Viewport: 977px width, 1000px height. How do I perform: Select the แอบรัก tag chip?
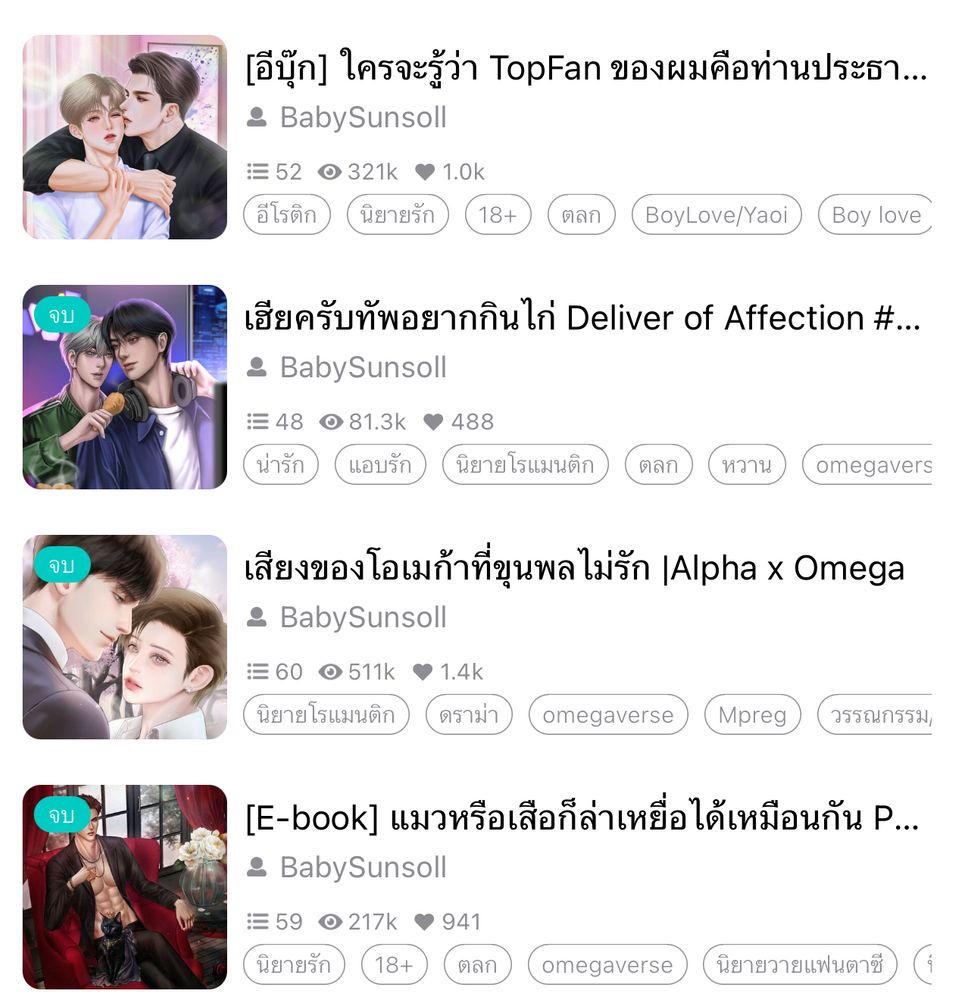click(x=380, y=465)
